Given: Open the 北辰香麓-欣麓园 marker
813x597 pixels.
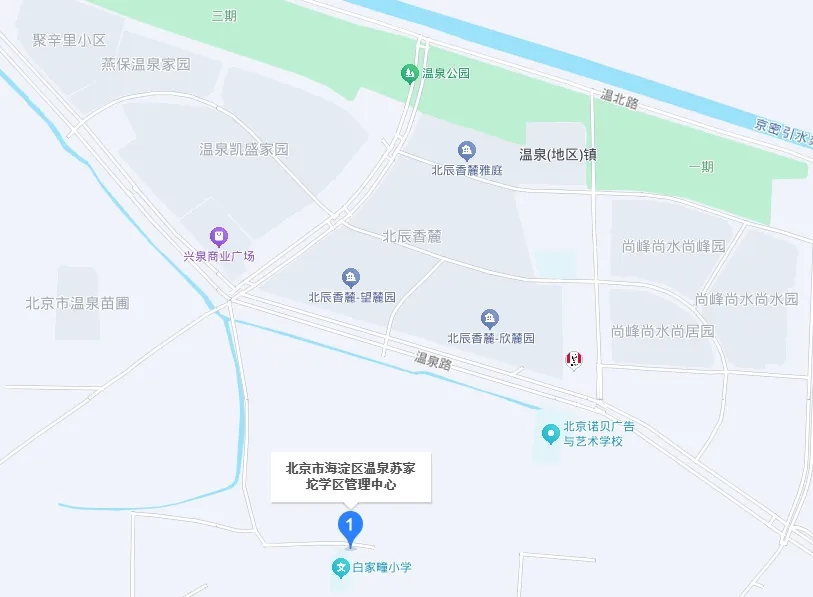Looking at the screenshot, I should pos(490,319).
